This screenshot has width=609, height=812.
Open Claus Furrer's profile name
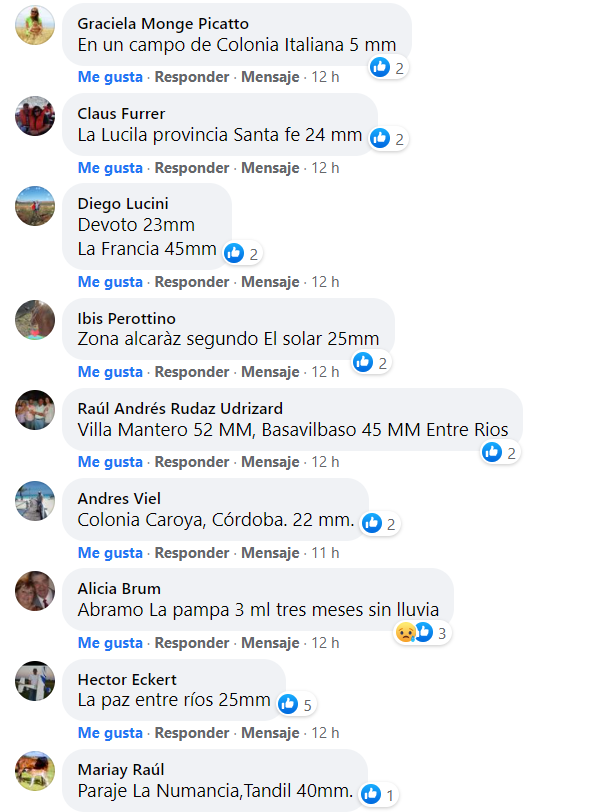pyautogui.click(x=121, y=113)
